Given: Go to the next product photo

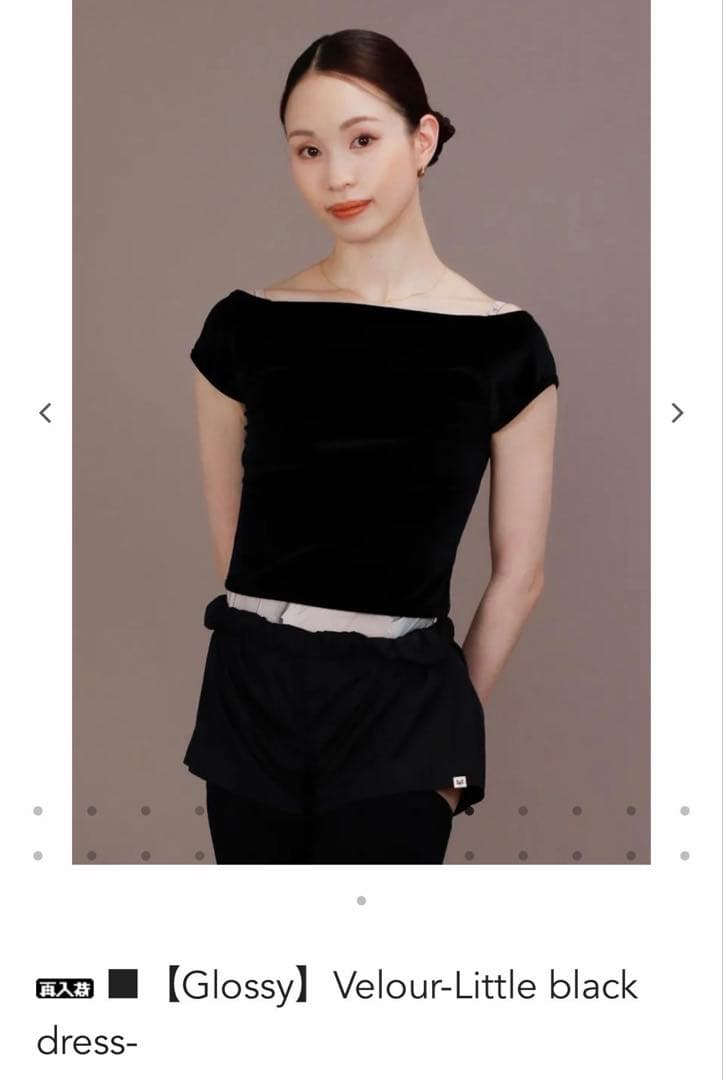Looking at the screenshot, I should coord(678,412).
